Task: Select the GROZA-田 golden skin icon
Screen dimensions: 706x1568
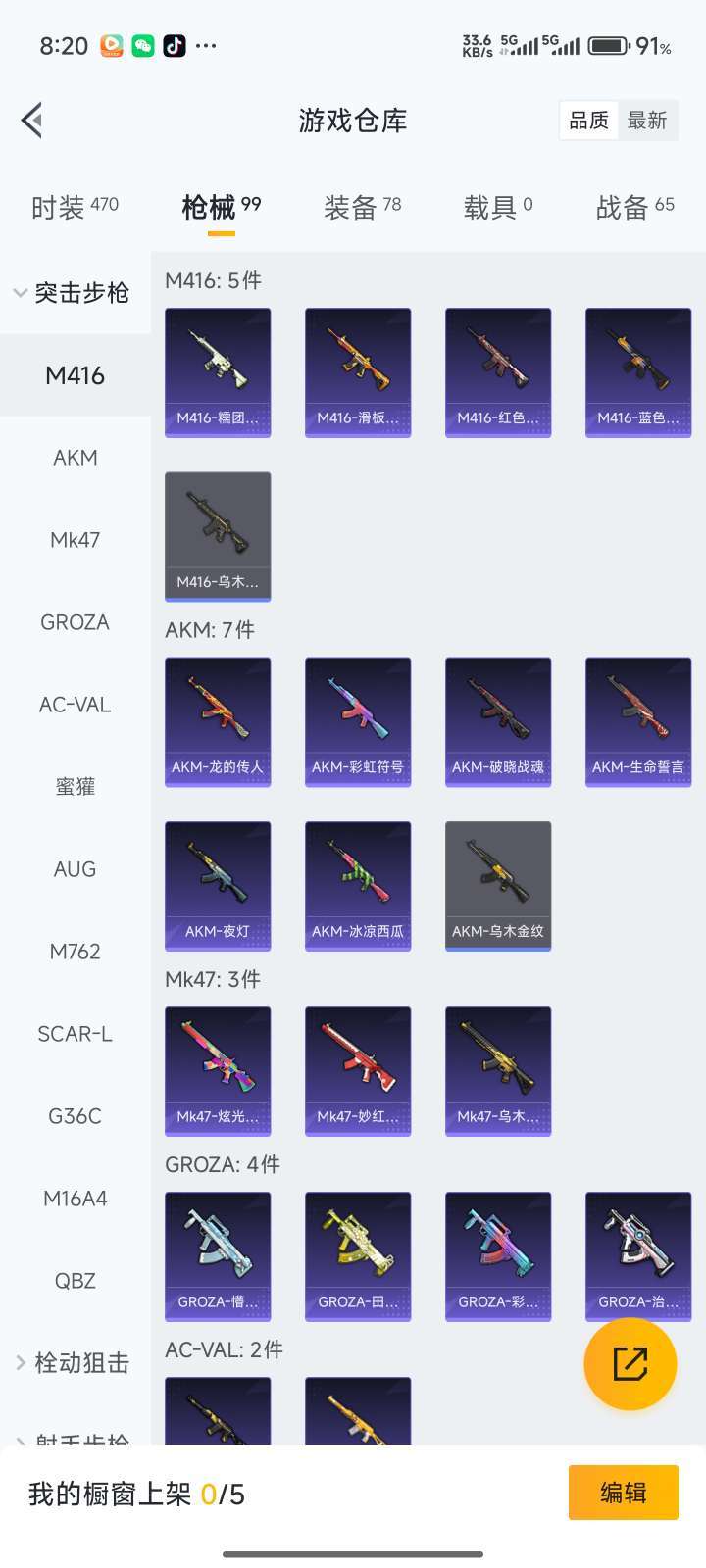Action: click(x=357, y=1255)
